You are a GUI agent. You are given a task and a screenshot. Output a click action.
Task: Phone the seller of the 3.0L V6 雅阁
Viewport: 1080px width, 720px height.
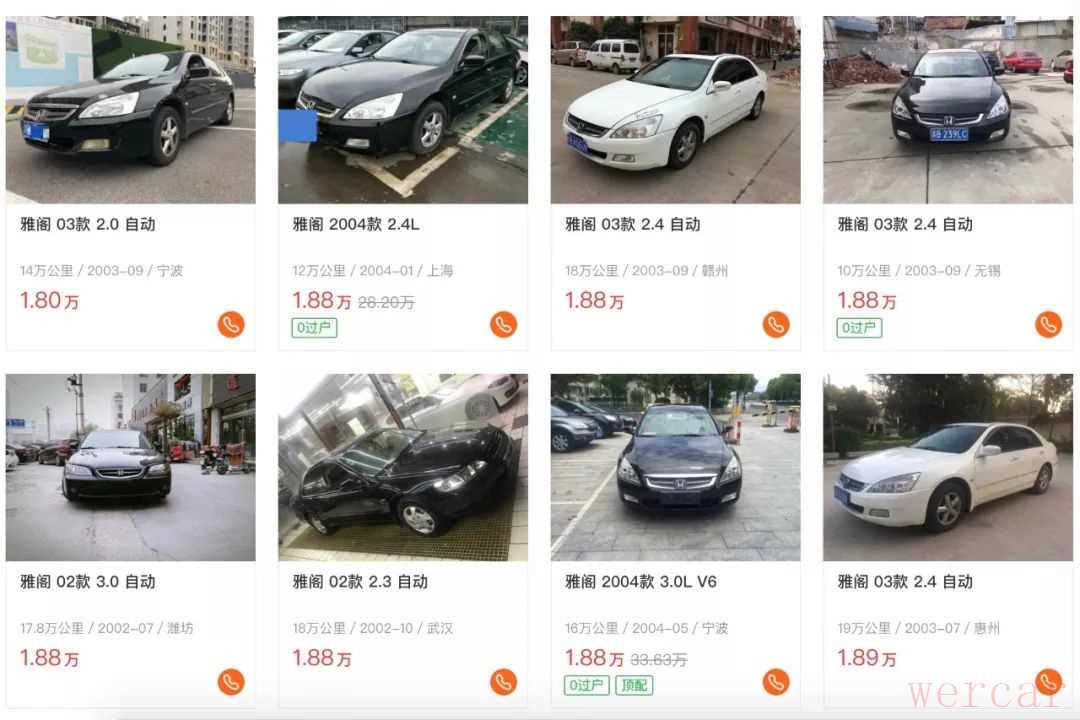point(776,682)
